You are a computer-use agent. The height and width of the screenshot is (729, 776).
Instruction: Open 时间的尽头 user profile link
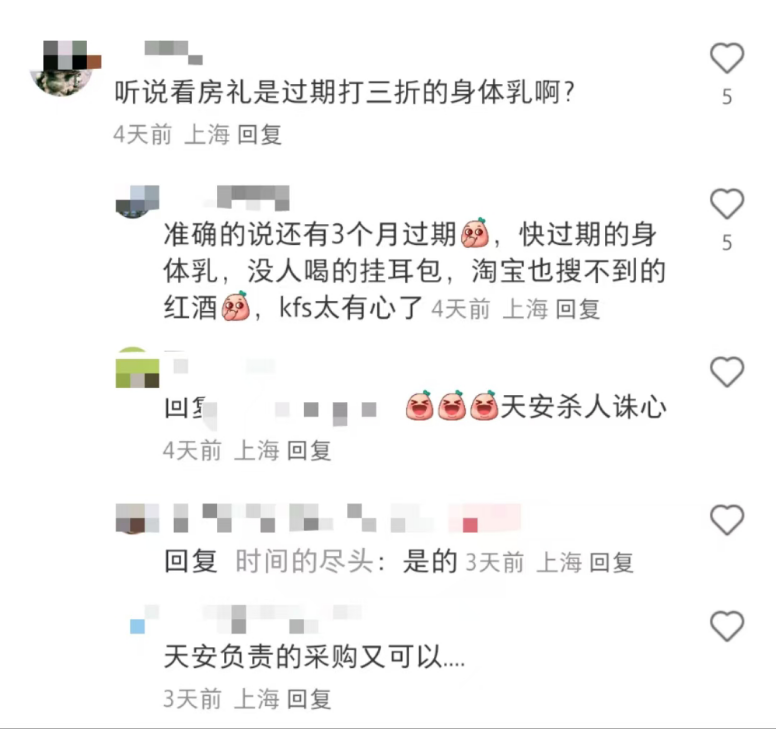[x=304, y=563]
